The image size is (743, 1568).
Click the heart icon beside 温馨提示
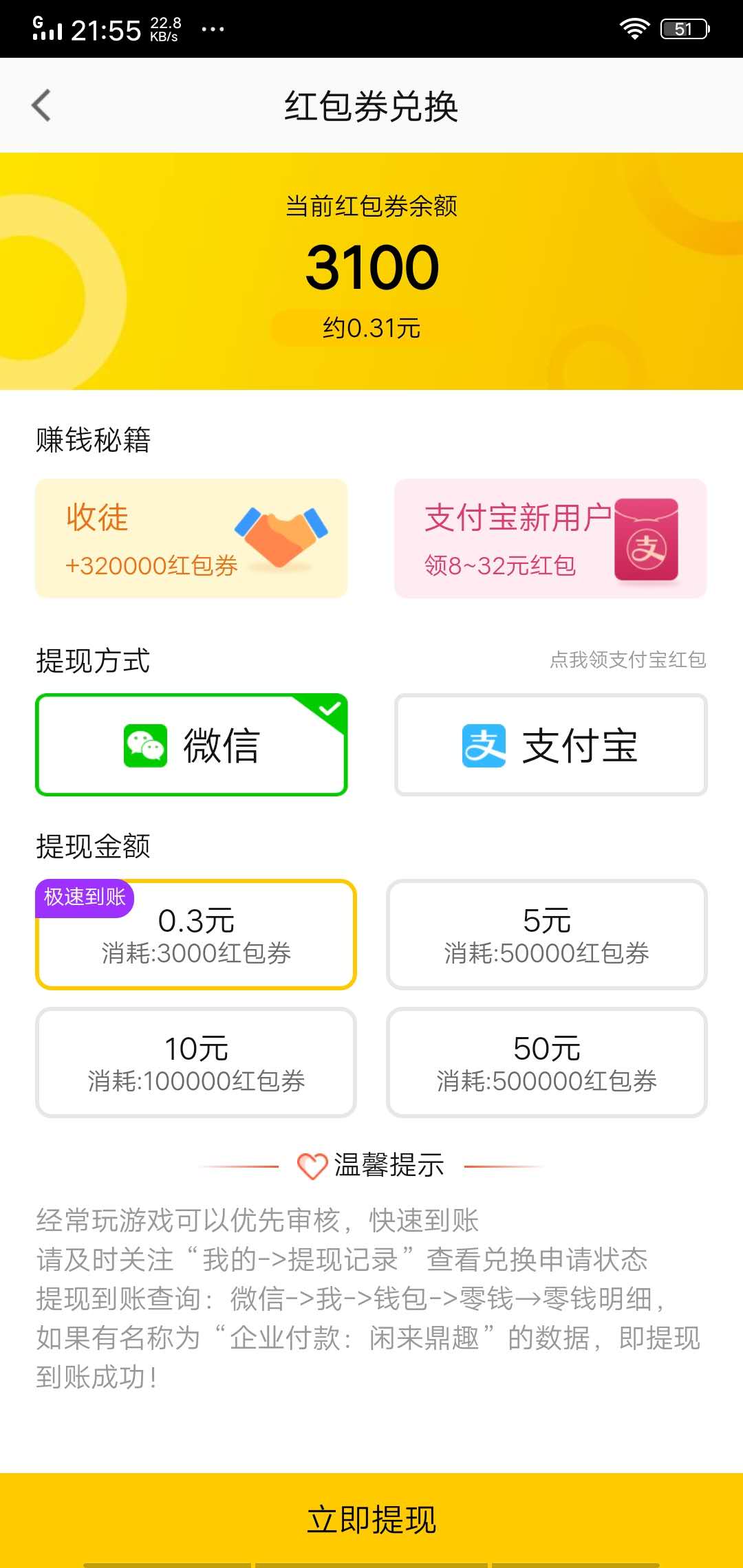313,1164
